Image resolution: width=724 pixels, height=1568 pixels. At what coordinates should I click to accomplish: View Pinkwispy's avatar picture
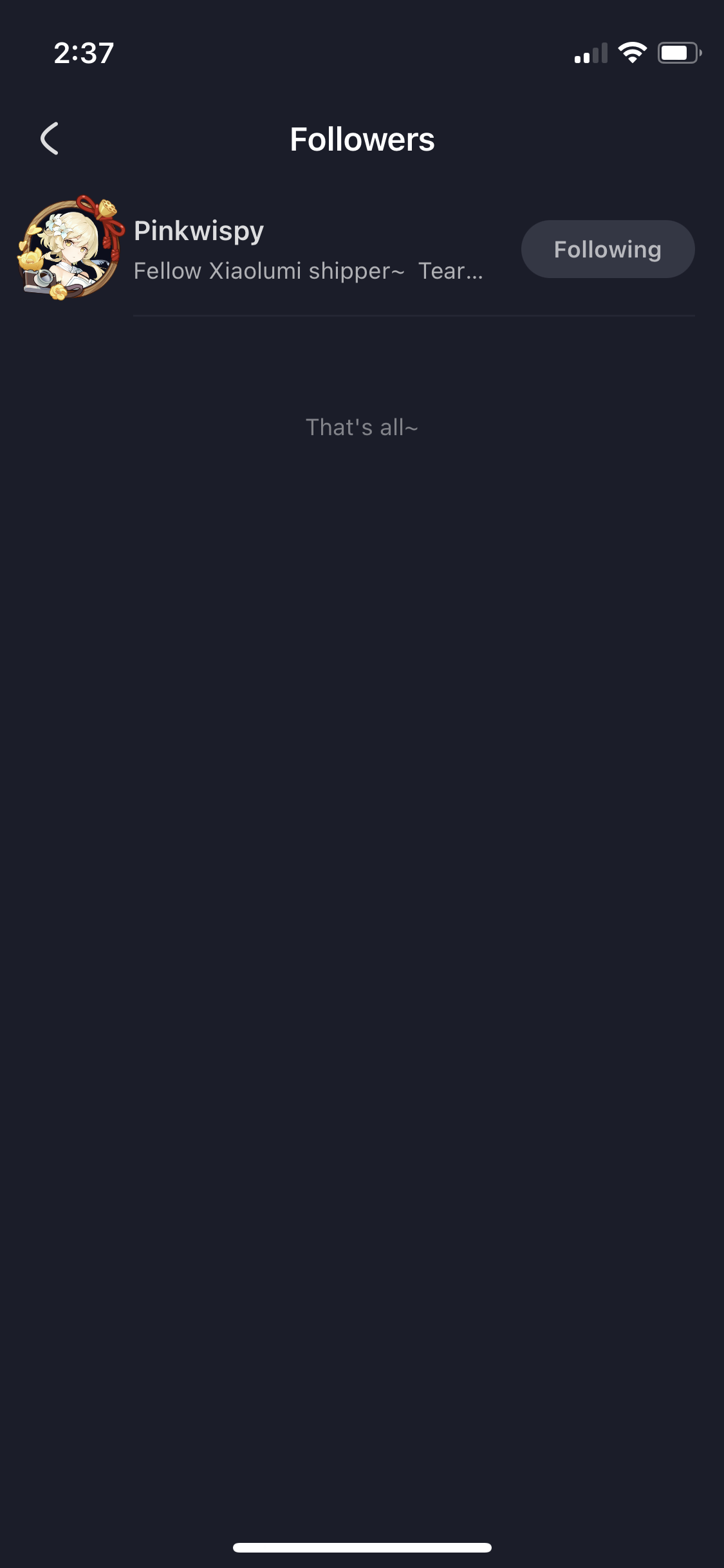70,248
